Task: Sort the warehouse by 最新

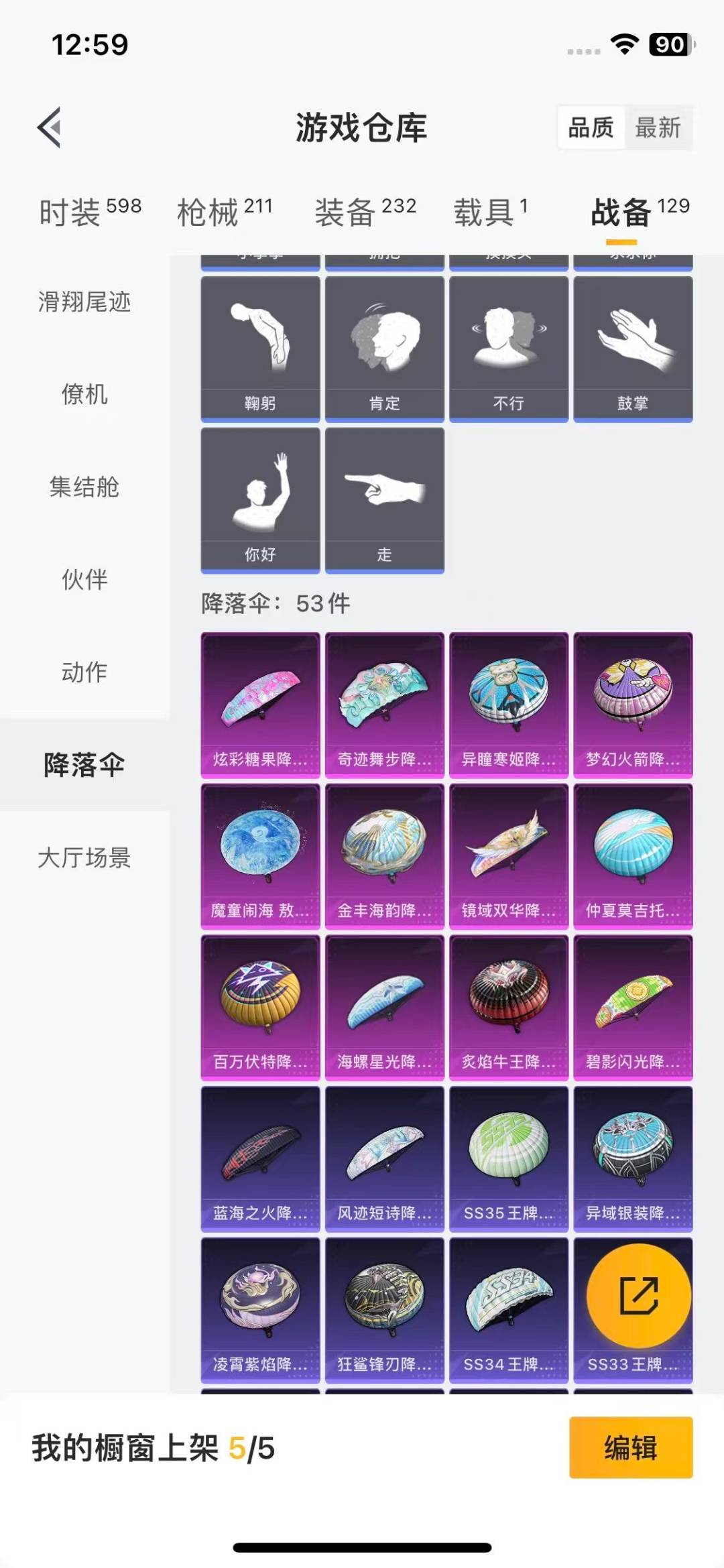Action: point(658,127)
